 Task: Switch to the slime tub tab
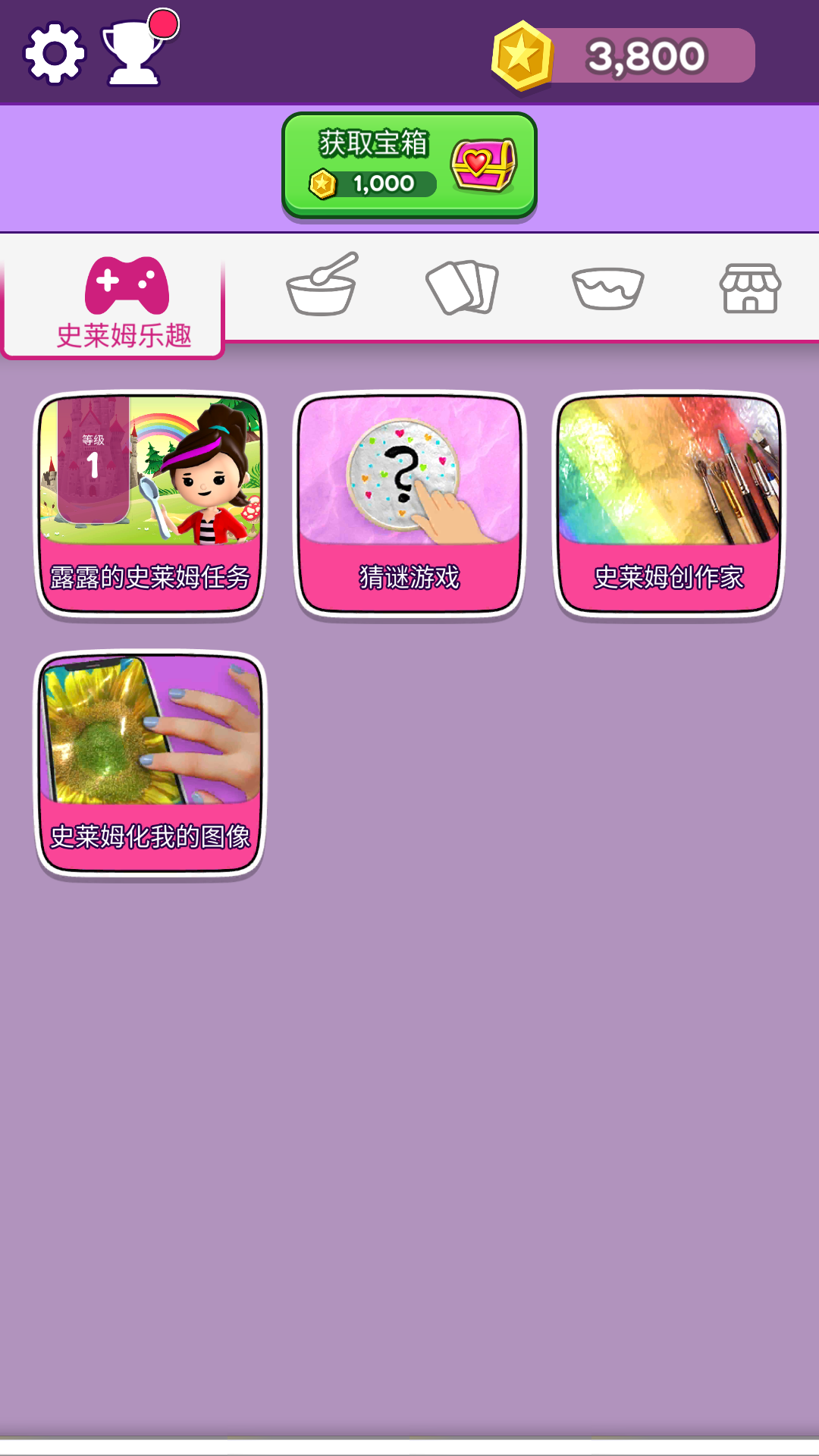coord(607,287)
